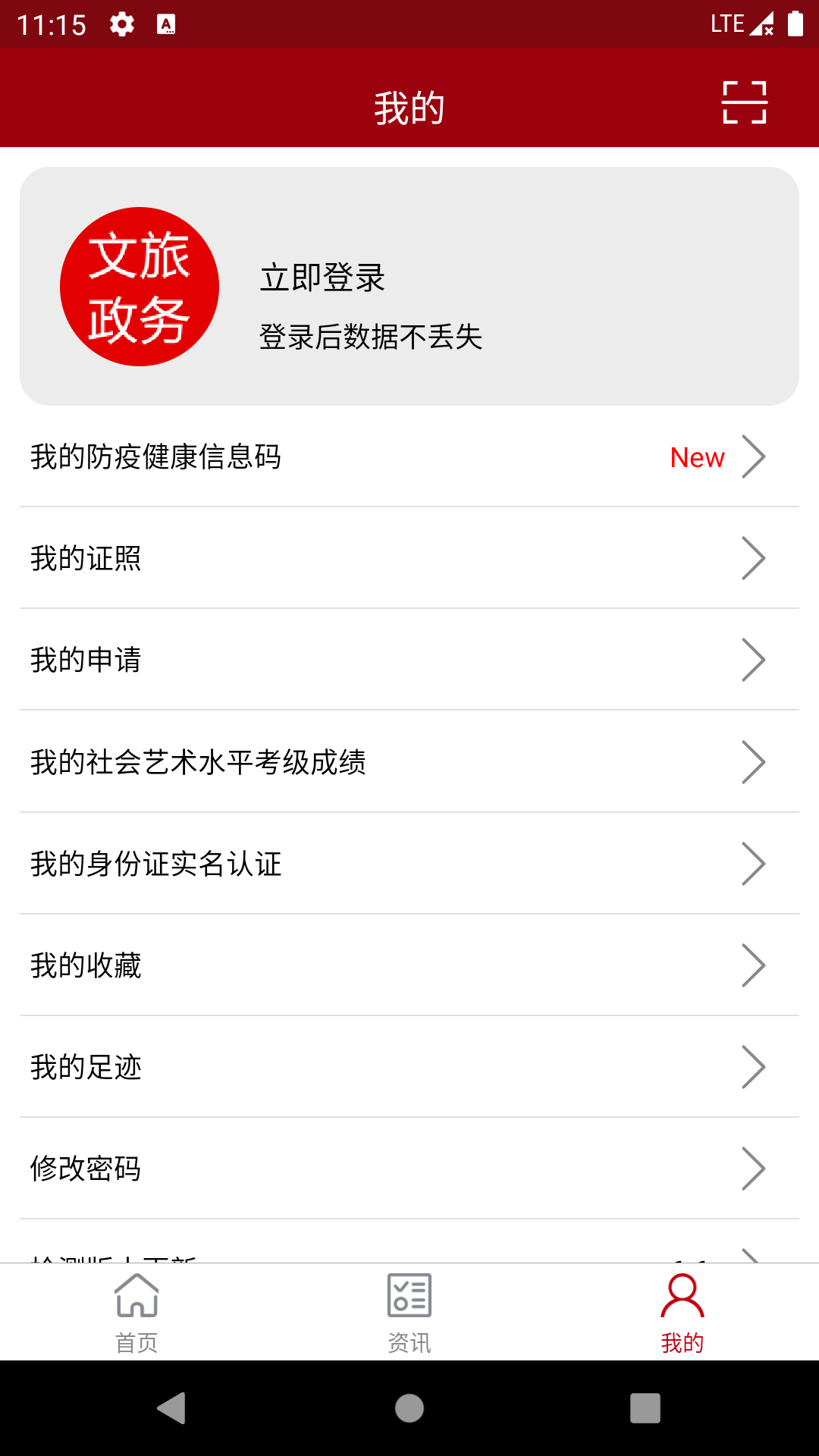View 我的申请
This screenshot has height=1456, width=819.
[409, 661]
